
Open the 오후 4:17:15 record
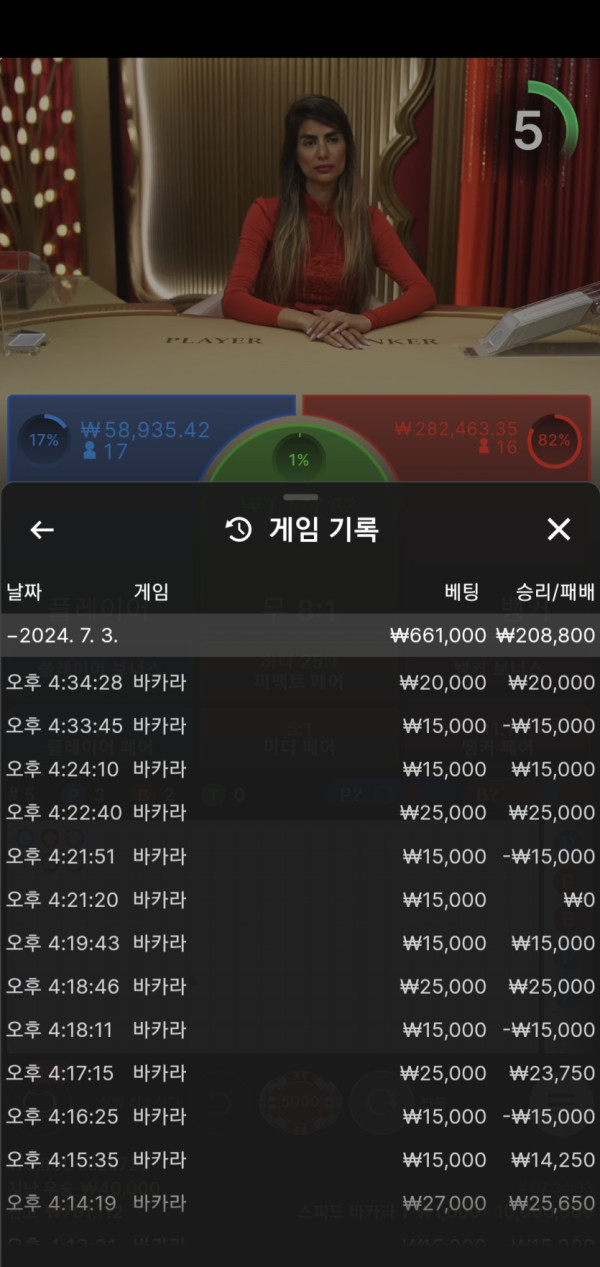pos(300,1073)
